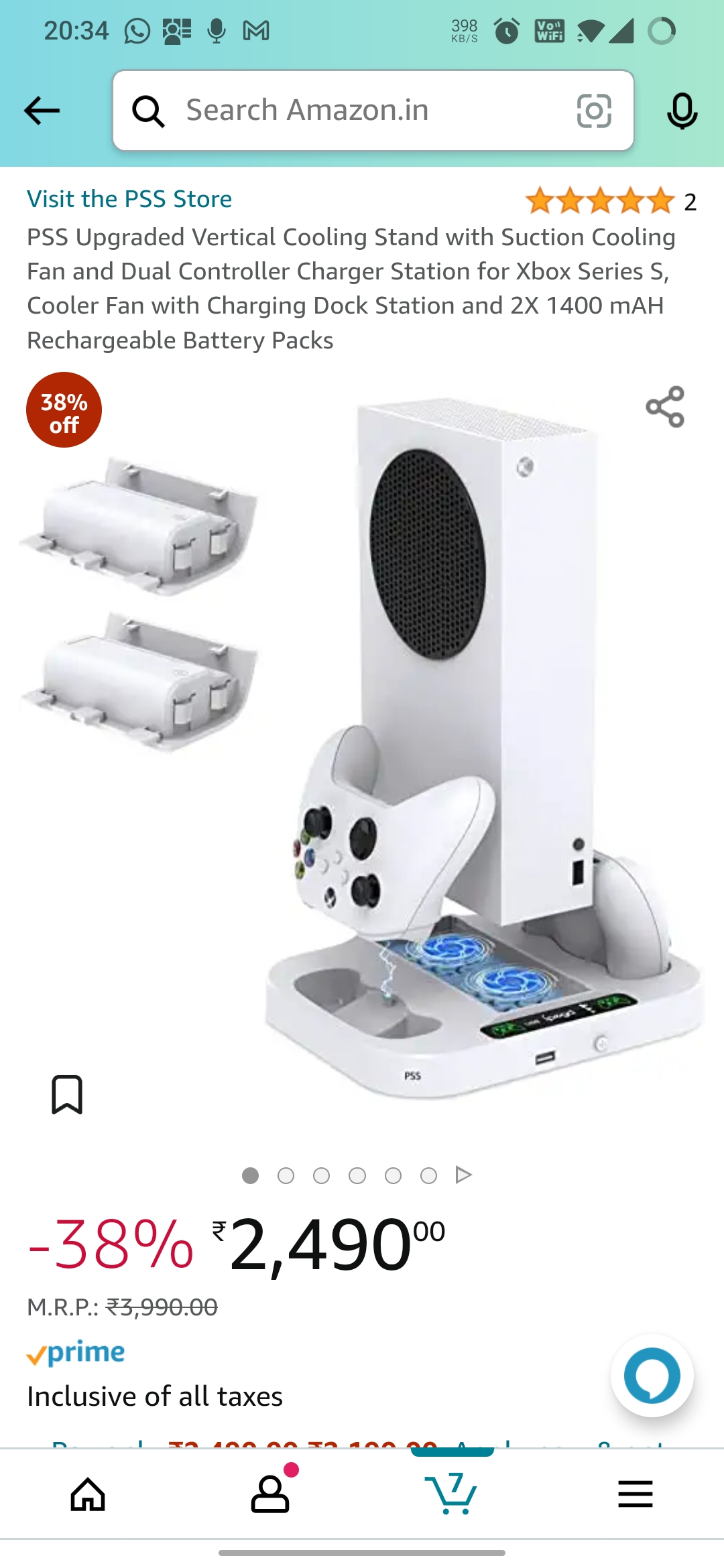The width and height of the screenshot is (724, 1568).
Task: Open the camera visual search icon
Action: (x=593, y=111)
